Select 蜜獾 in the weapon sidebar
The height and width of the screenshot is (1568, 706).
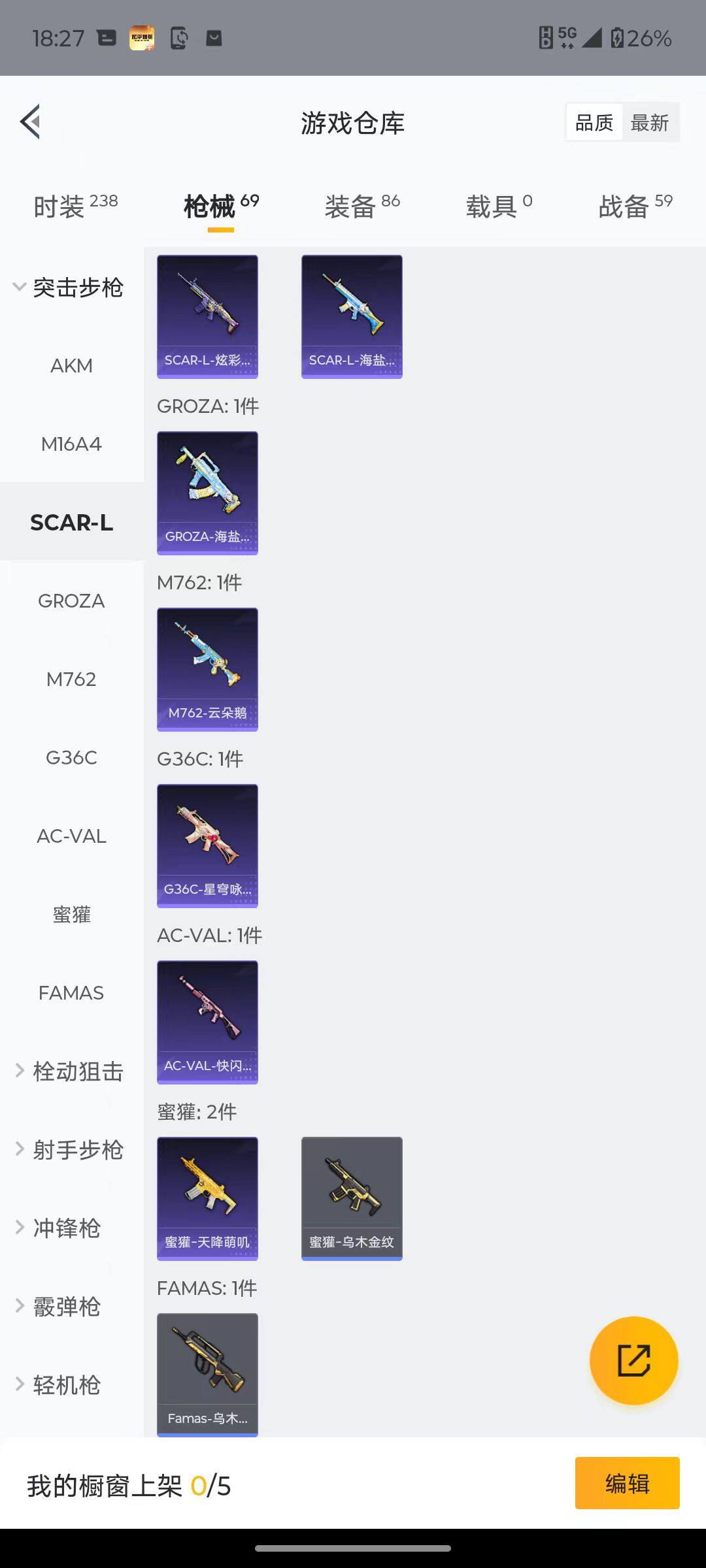click(71, 915)
